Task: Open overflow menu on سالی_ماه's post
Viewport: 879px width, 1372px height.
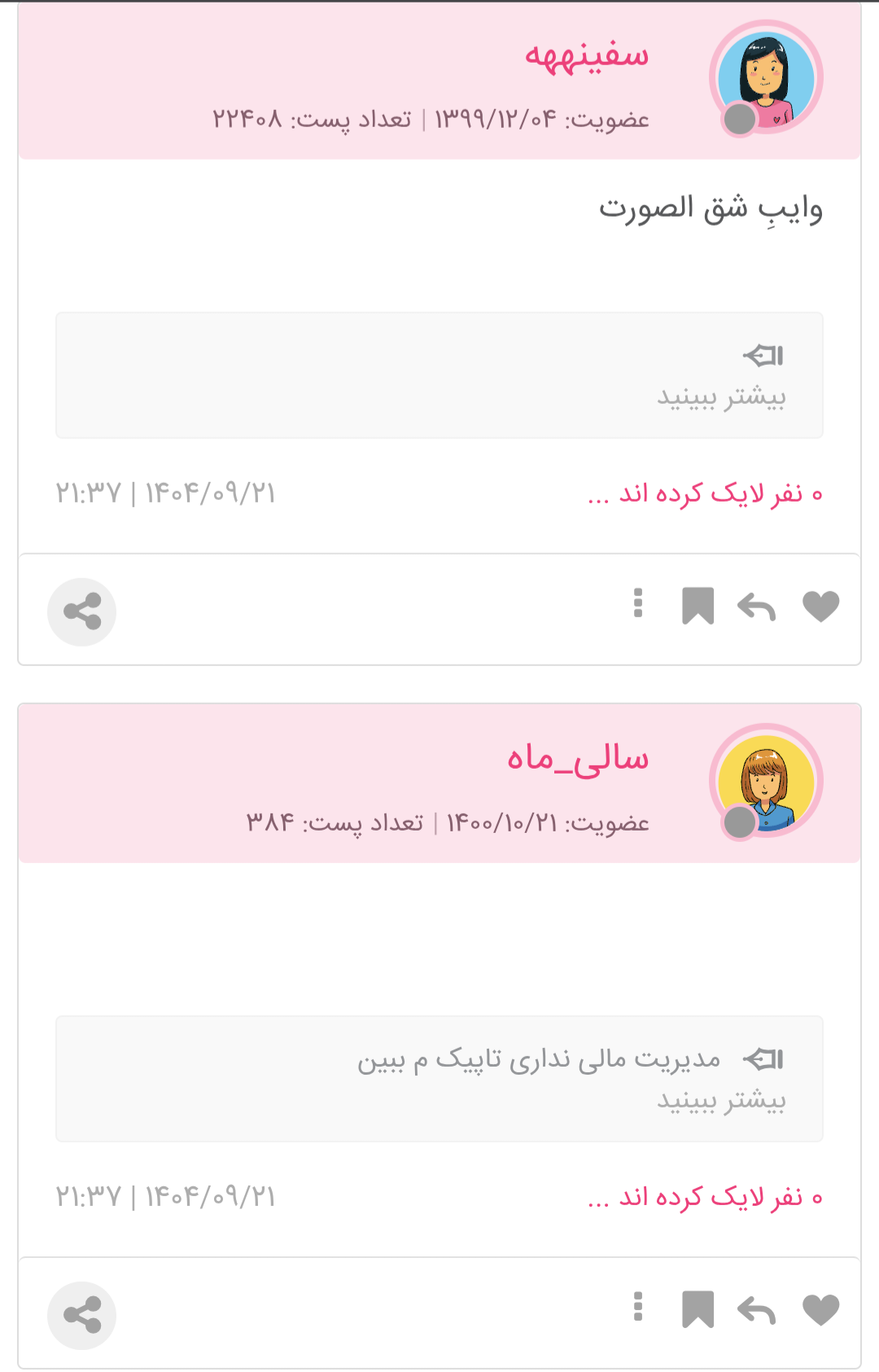Action: (638, 1307)
